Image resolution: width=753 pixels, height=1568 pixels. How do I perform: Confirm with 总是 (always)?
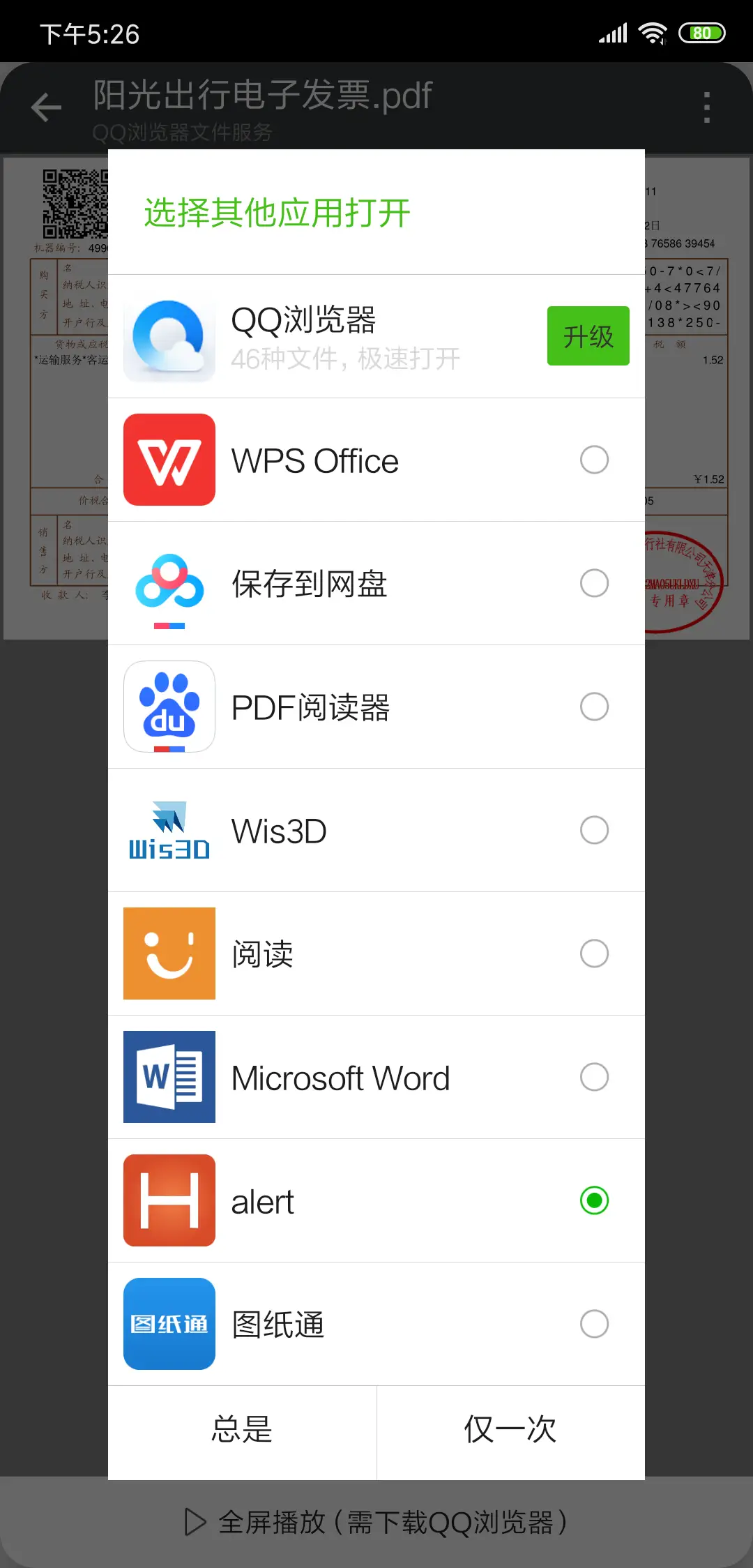[242, 1429]
